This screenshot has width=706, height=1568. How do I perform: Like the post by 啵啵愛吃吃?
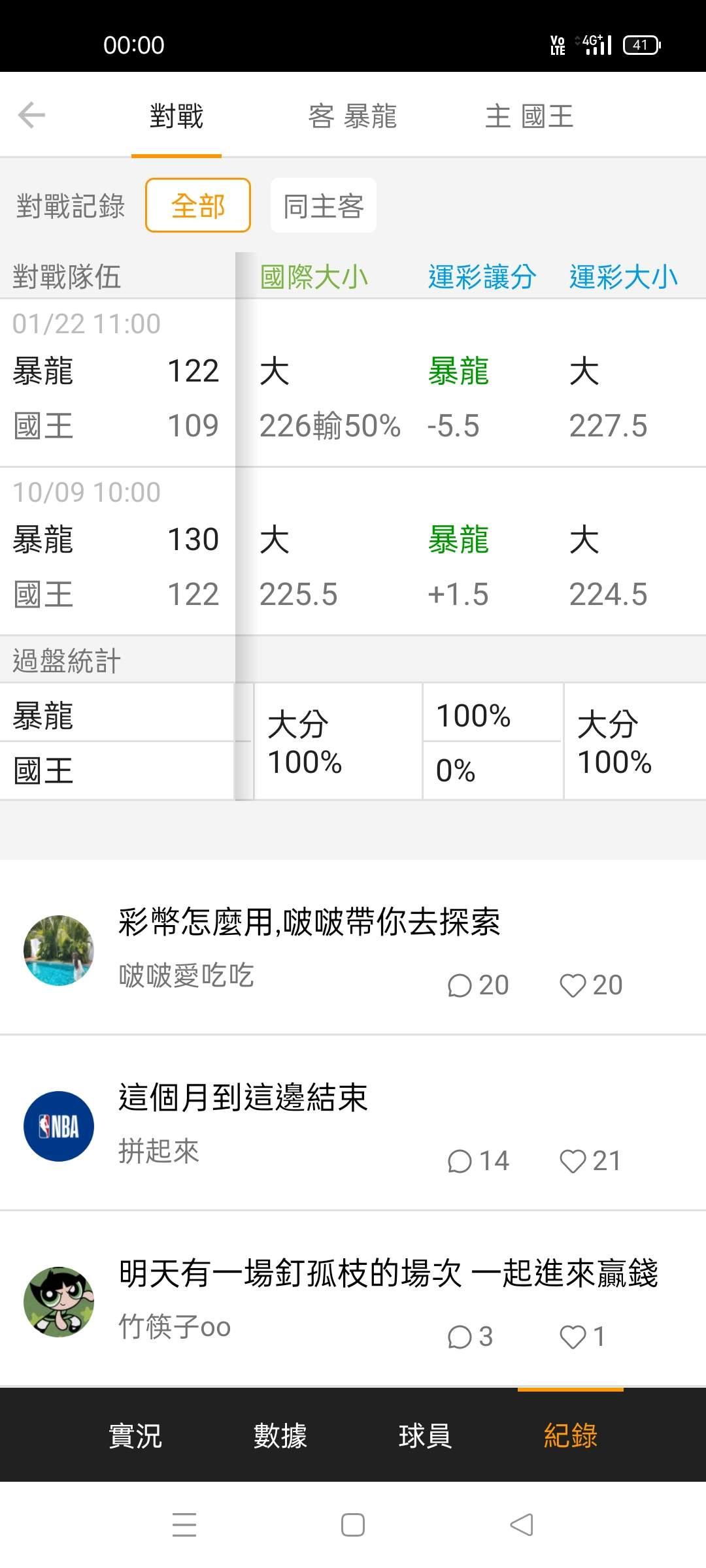click(591, 985)
